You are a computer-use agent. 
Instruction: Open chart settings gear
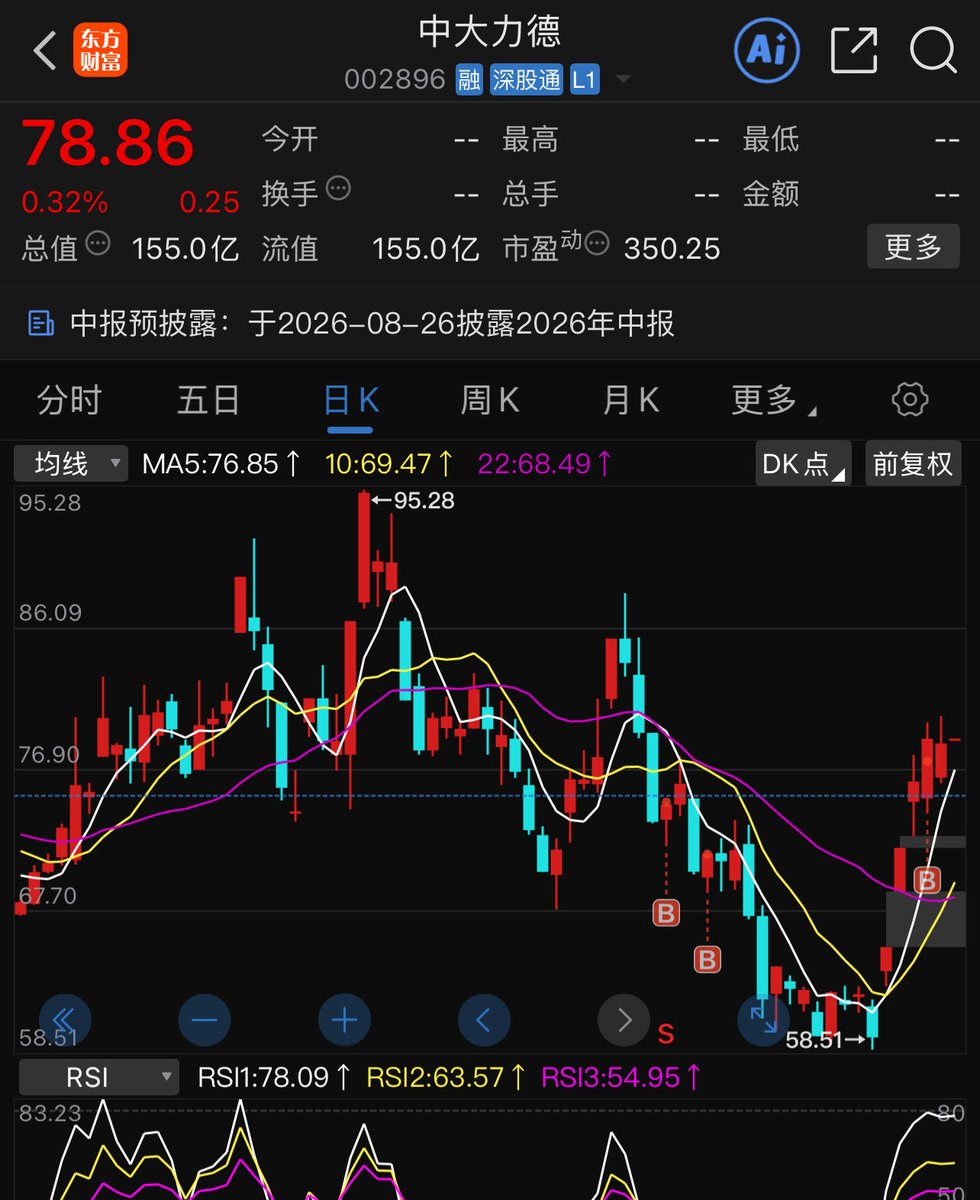(910, 401)
